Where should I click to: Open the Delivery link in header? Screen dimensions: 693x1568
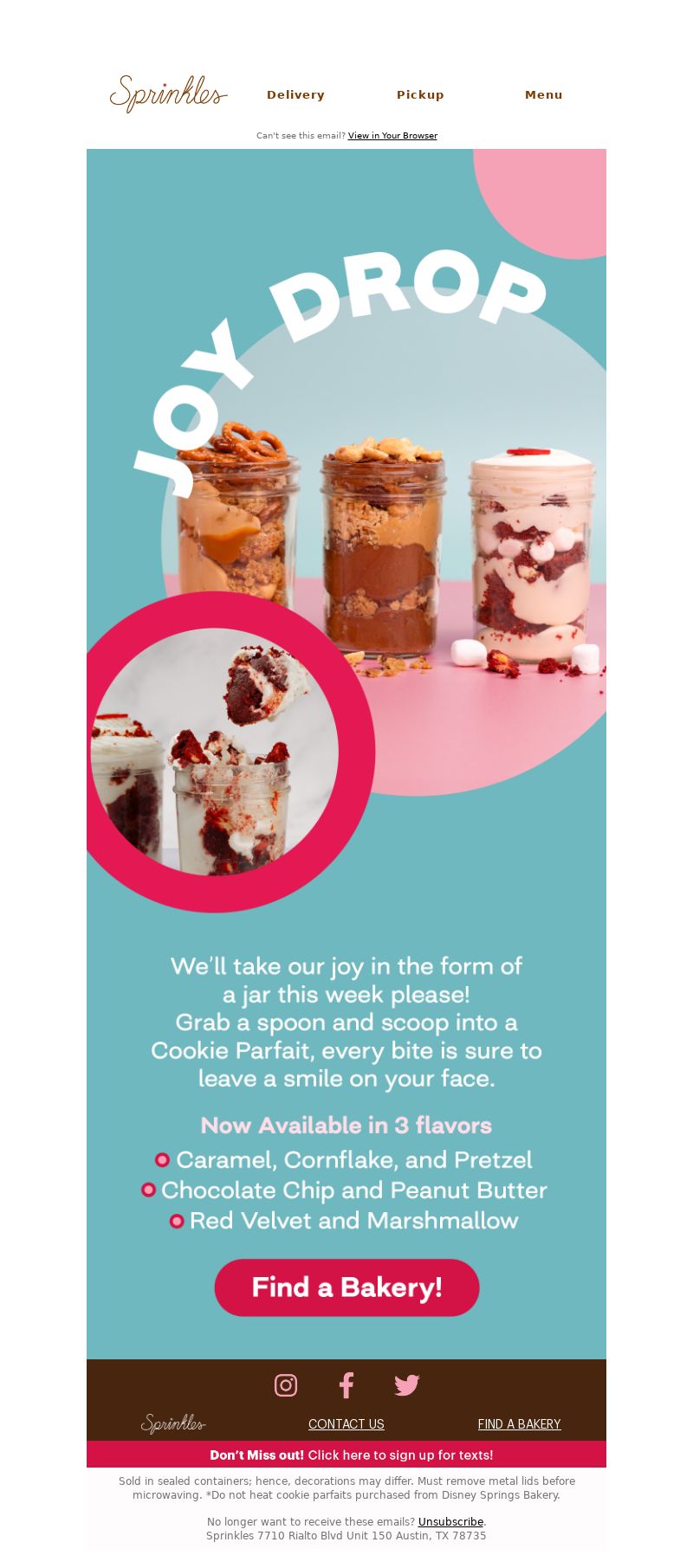coord(295,95)
